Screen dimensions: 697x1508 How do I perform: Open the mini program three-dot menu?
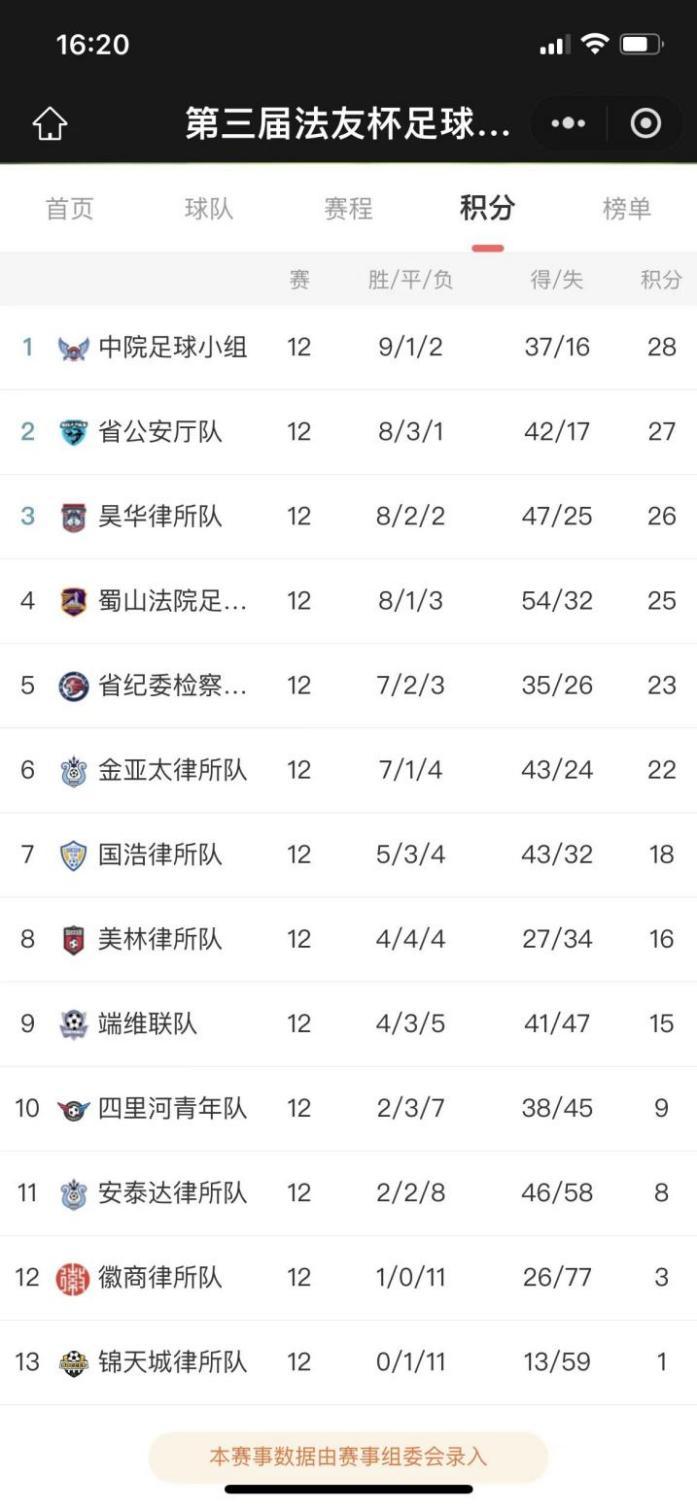(x=568, y=124)
